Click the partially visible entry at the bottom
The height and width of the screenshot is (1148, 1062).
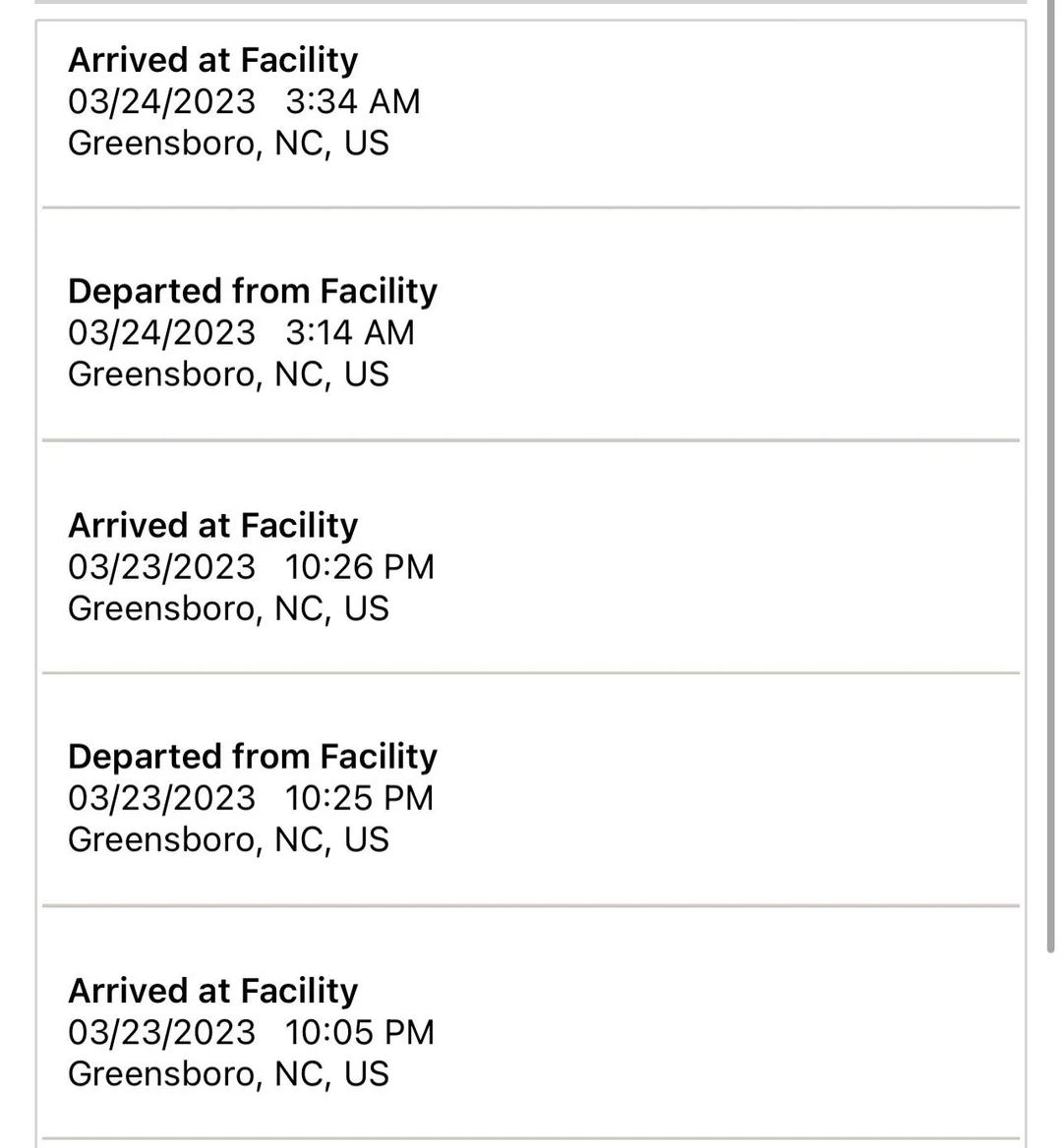pos(531,1140)
